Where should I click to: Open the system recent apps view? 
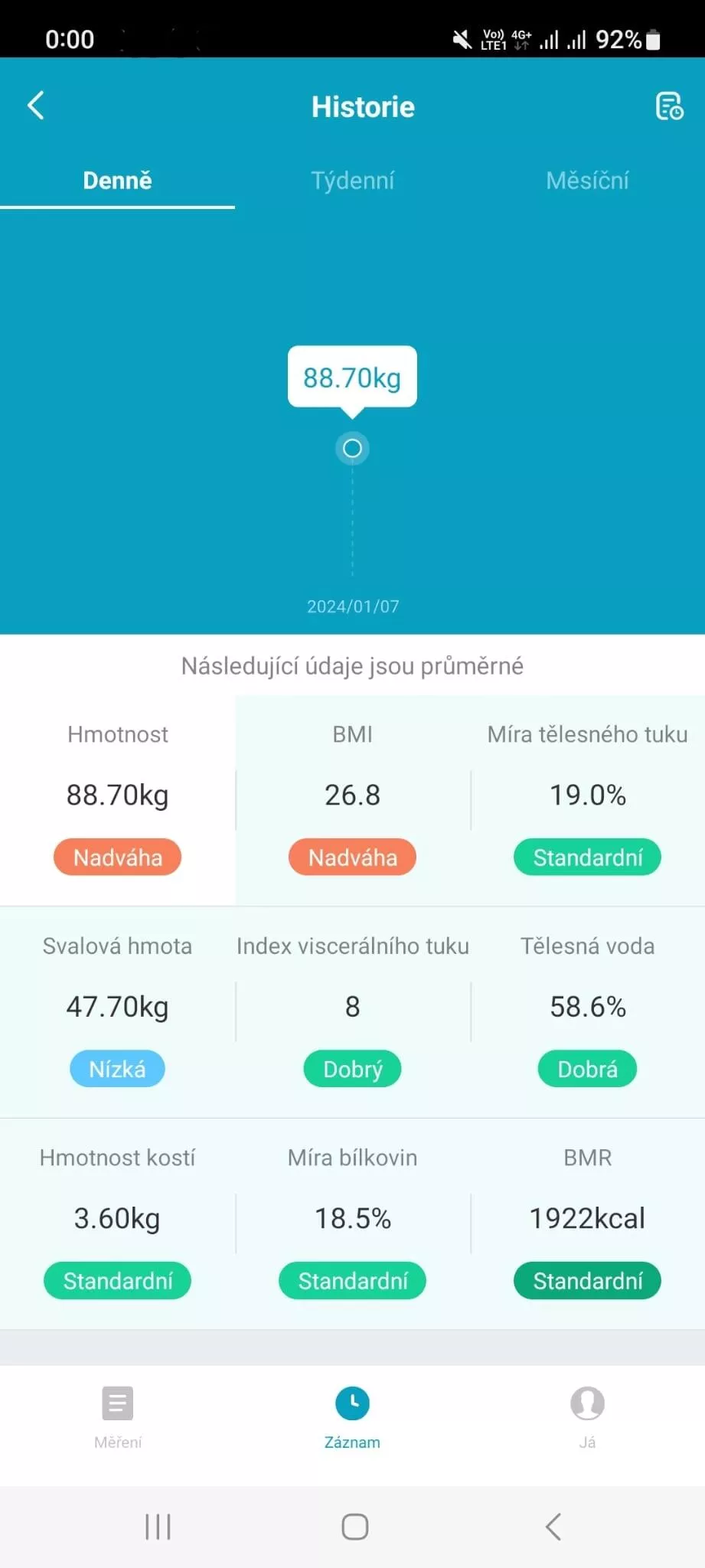click(x=158, y=1527)
